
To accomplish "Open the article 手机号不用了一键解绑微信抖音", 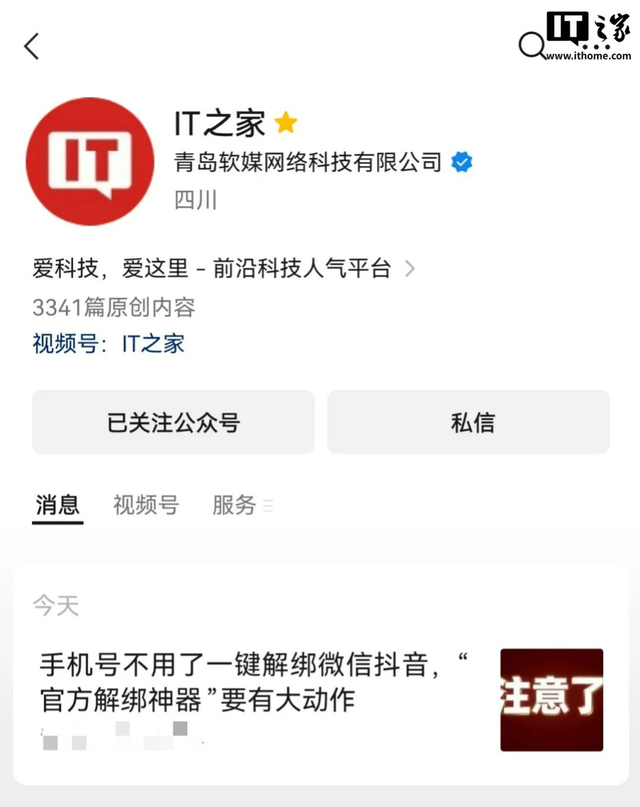I will (x=254, y=680).
